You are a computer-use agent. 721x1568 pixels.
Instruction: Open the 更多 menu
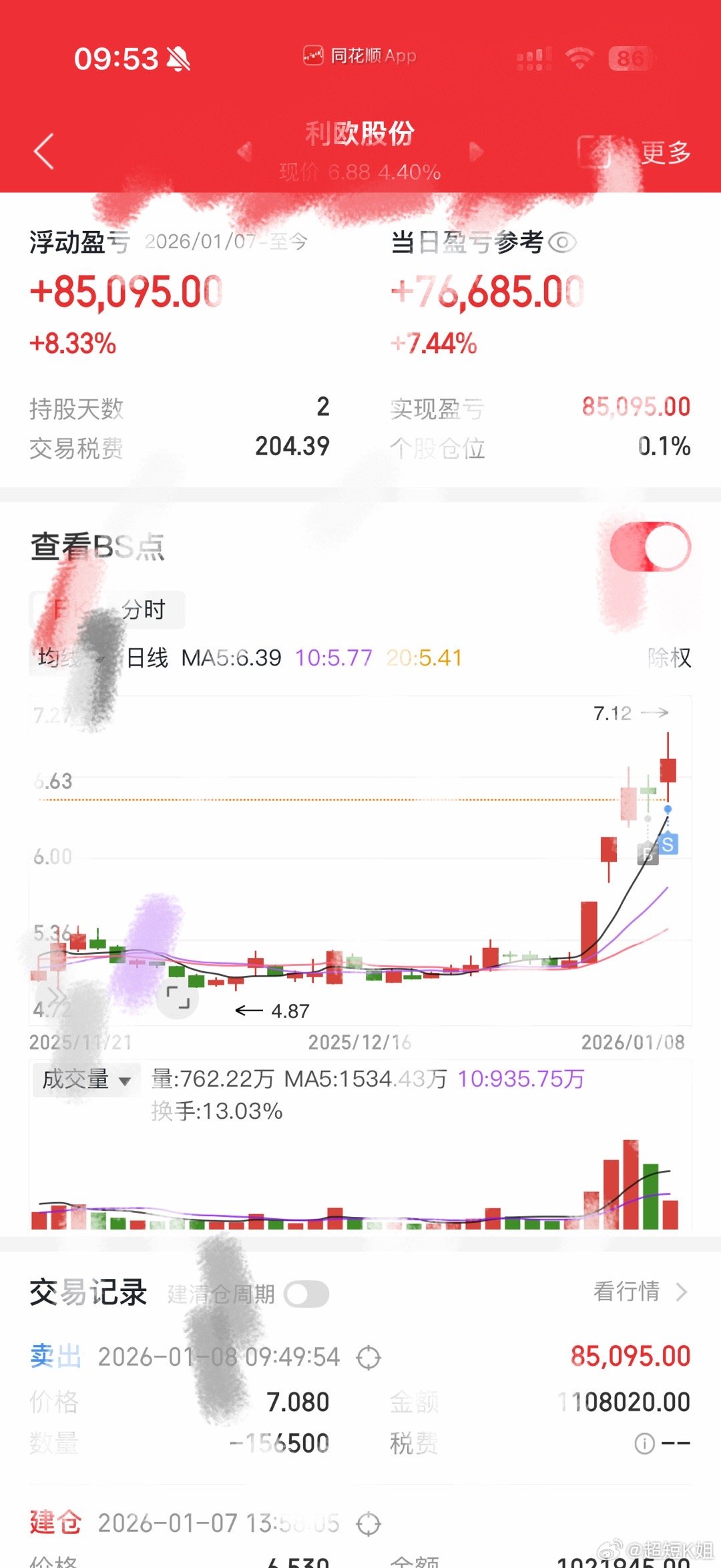pyautogui.click(x=665, y=153)
